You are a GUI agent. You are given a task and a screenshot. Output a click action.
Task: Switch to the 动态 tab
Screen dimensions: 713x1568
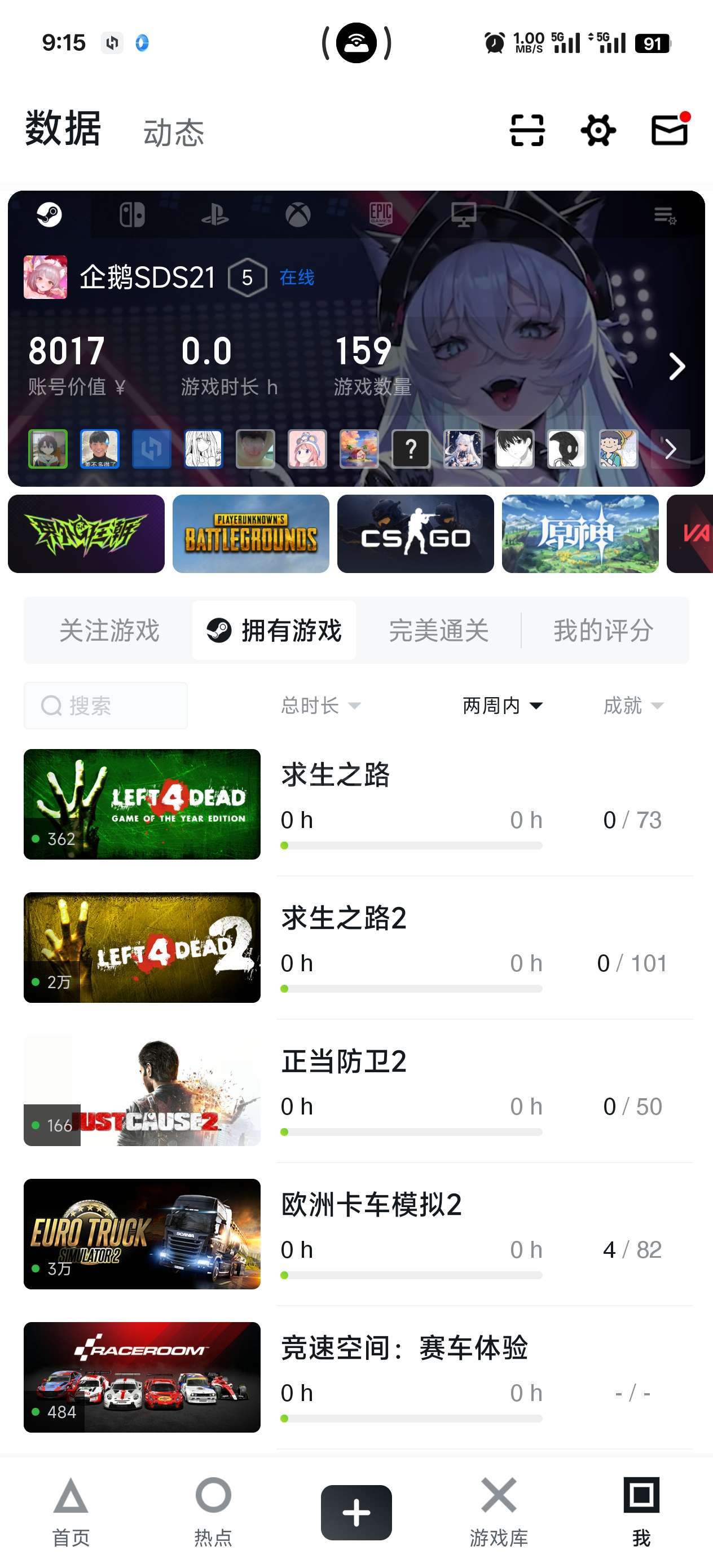[174, 133]
